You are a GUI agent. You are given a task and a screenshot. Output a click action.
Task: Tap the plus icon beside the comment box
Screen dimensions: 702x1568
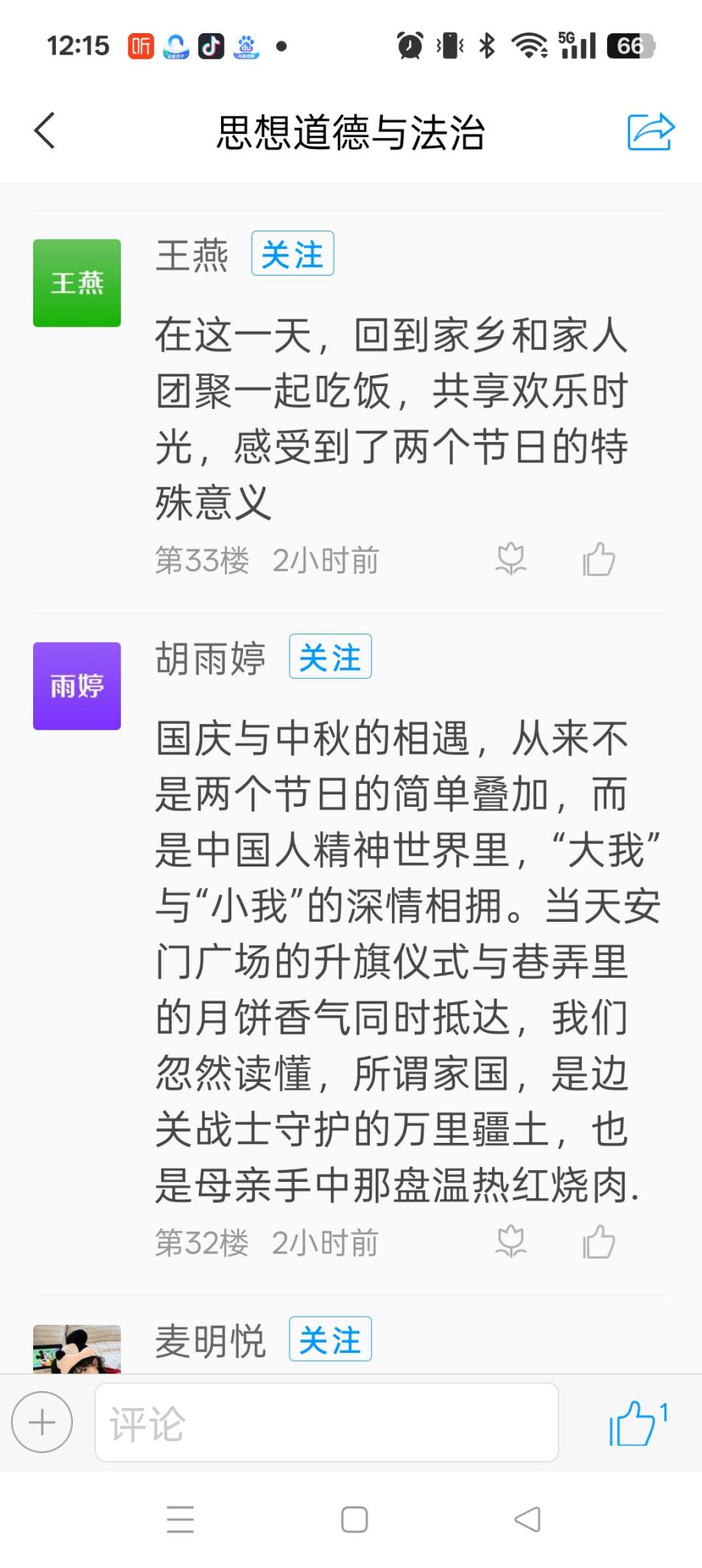click(x=42, y=1422)
